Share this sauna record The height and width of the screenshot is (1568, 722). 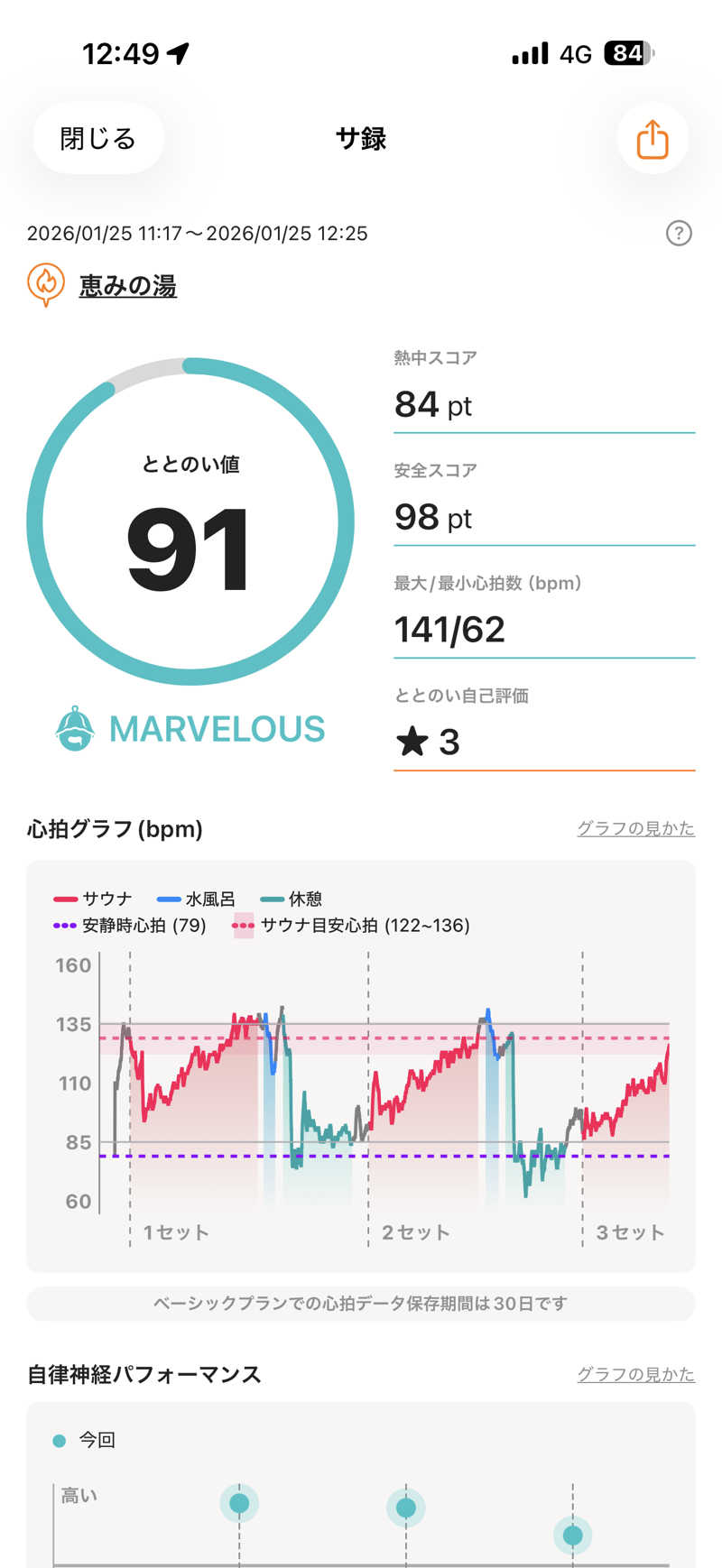click(x=652, y=139)
